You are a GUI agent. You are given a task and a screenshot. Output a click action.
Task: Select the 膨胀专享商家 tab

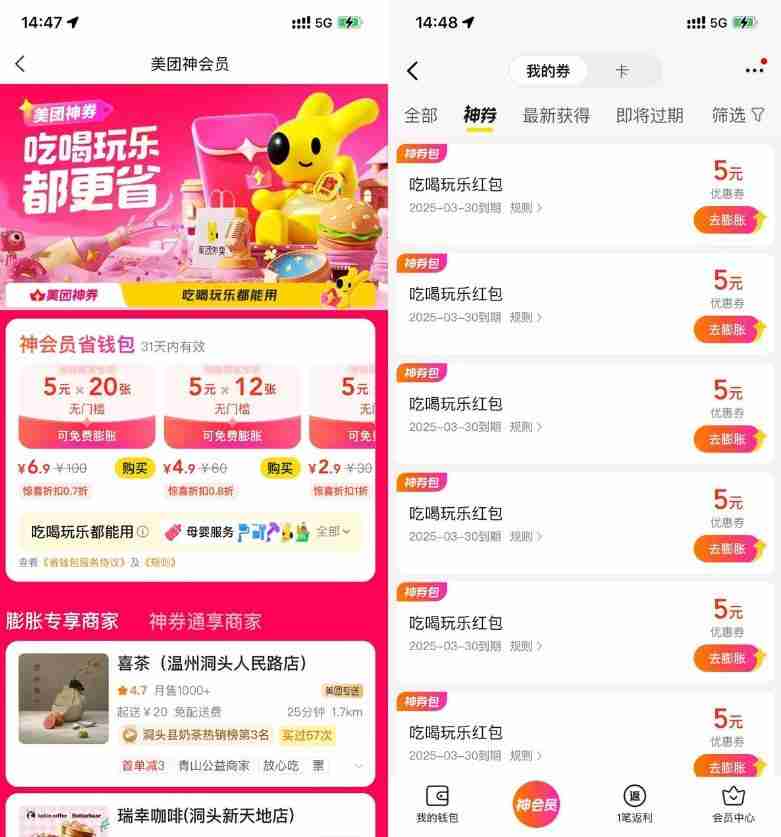[x=62, y=621]
